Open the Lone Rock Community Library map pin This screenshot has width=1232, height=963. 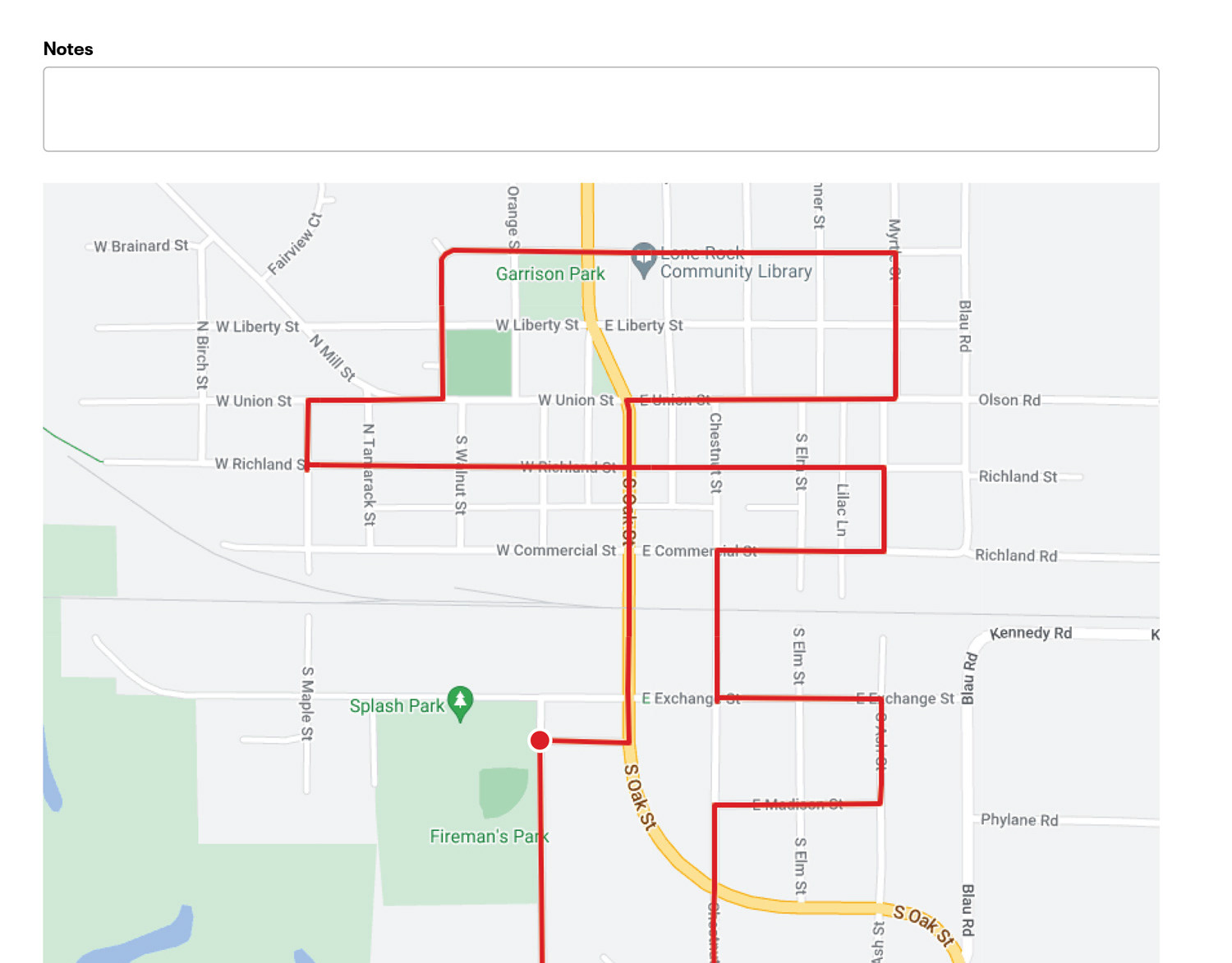pyautogui.click(x=644, y=258)
